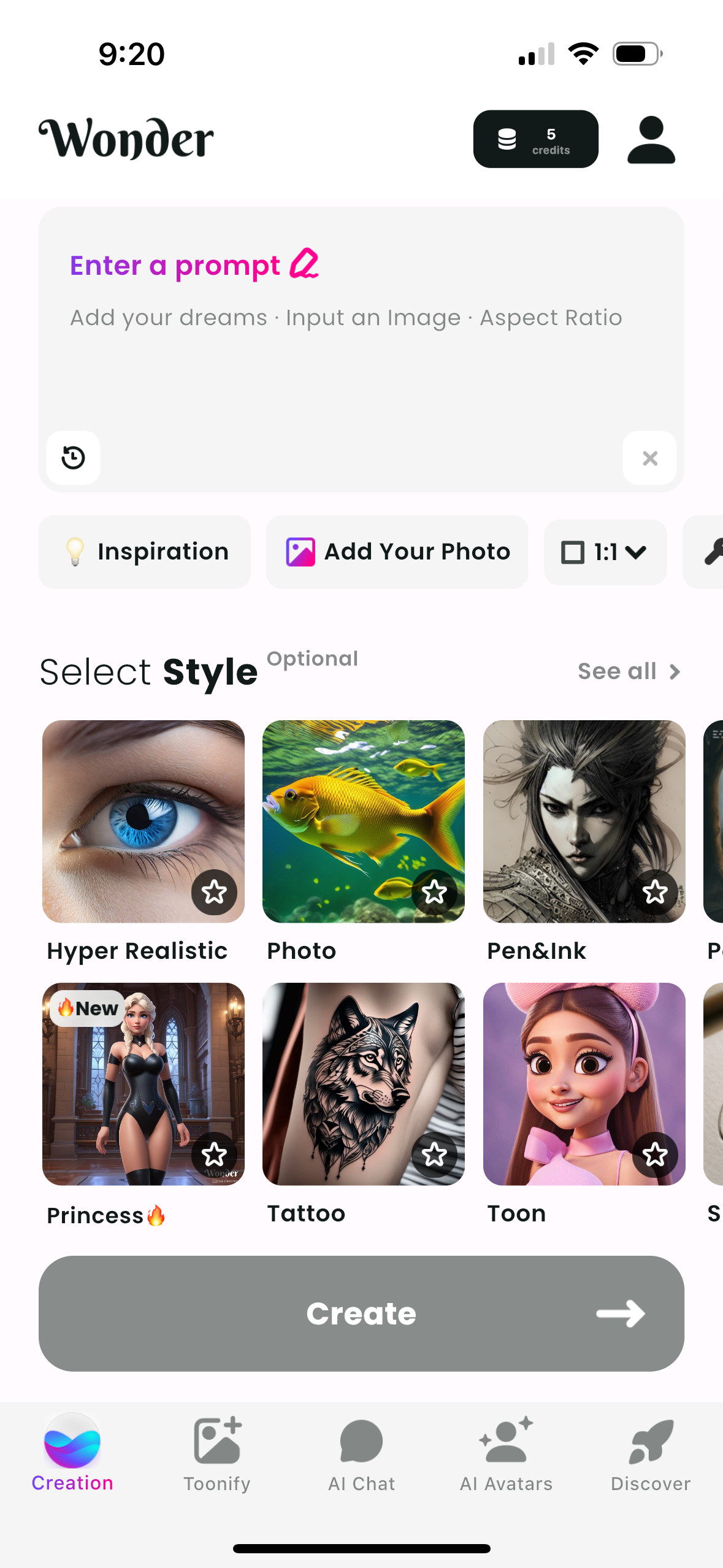Open the Aspect Ratio option in prompt hints

click(x=551, y=317)
